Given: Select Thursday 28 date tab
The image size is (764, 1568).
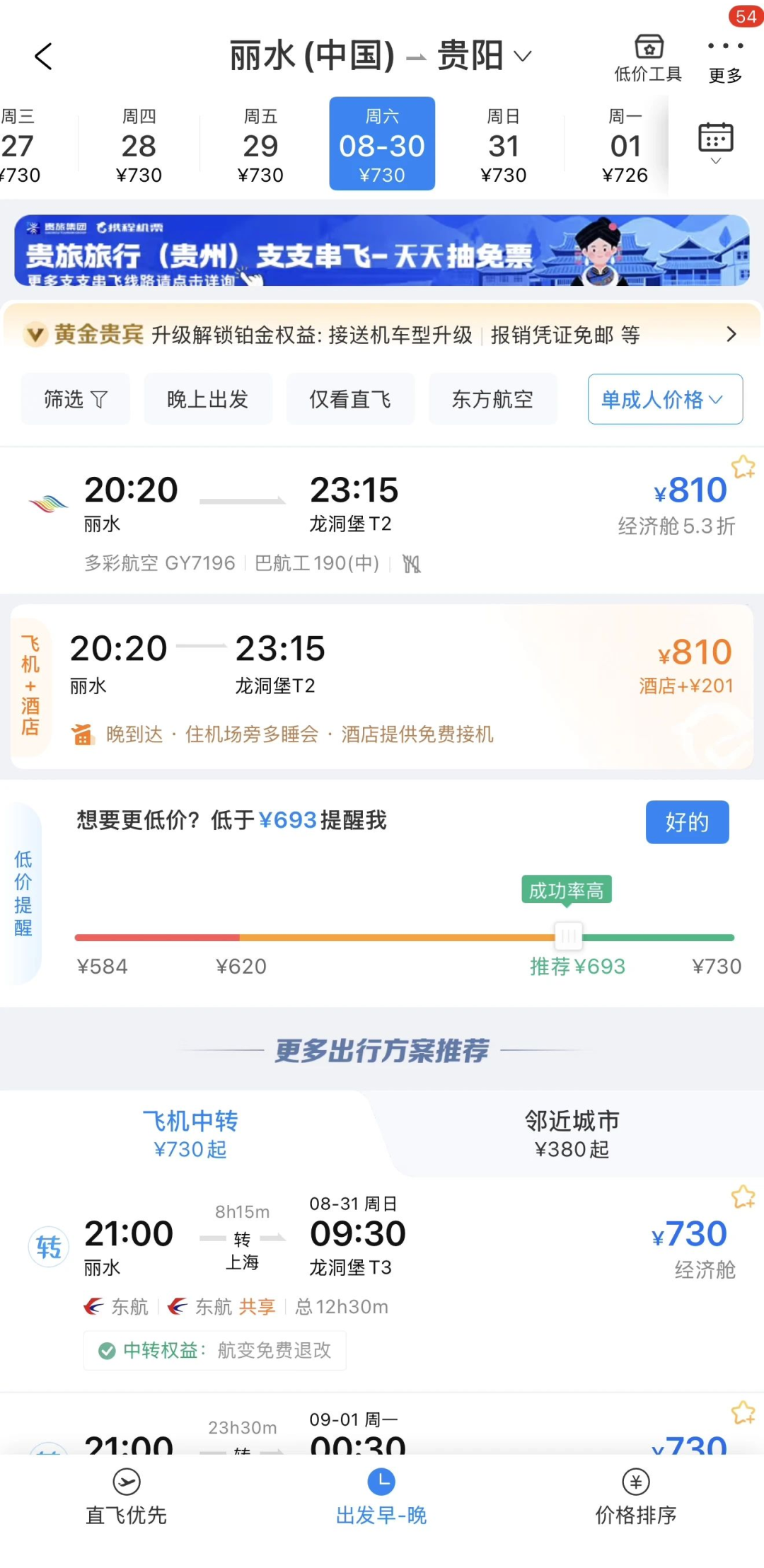Looking at the screenshot, I should coord(139,144).
